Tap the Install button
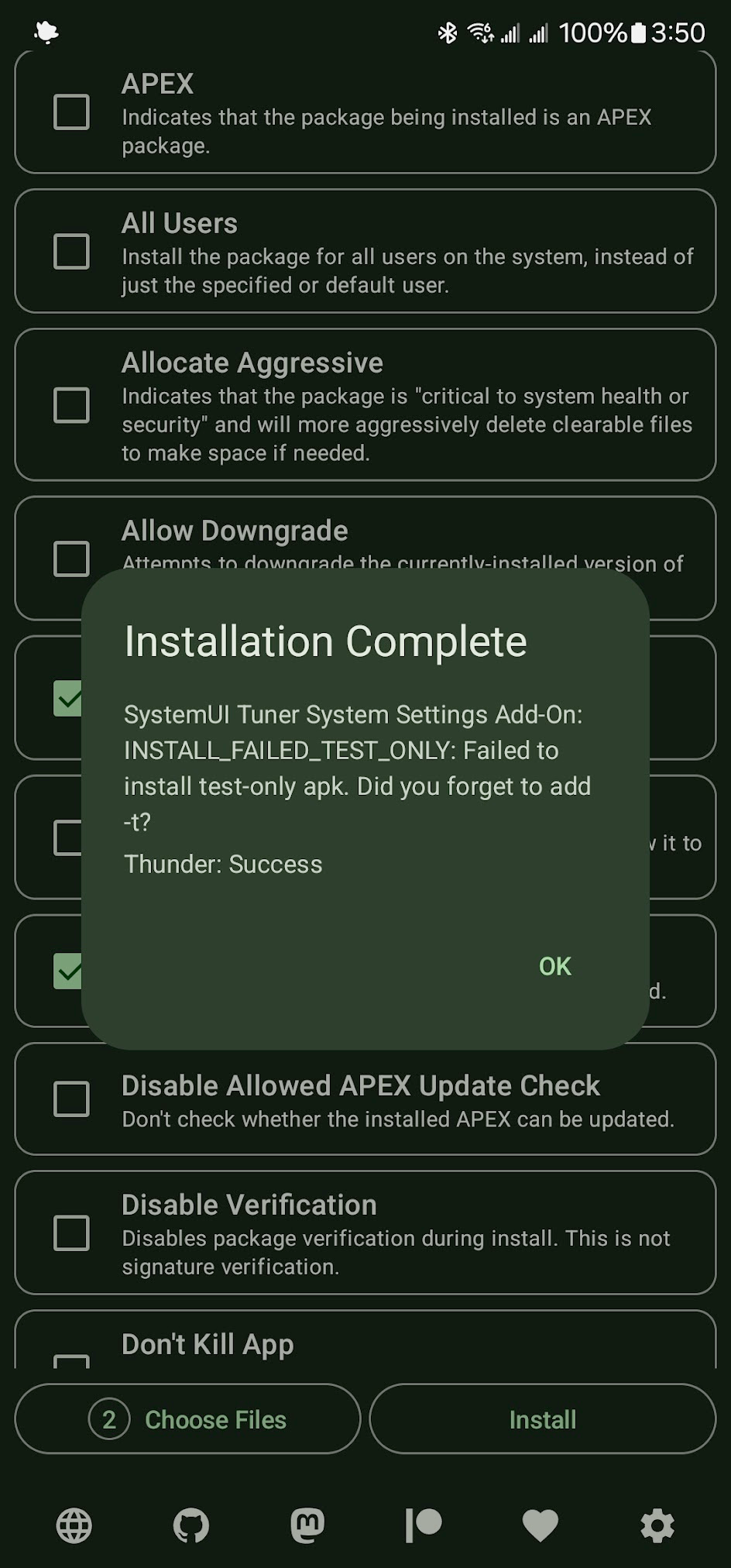 [x=542, y=1419]
